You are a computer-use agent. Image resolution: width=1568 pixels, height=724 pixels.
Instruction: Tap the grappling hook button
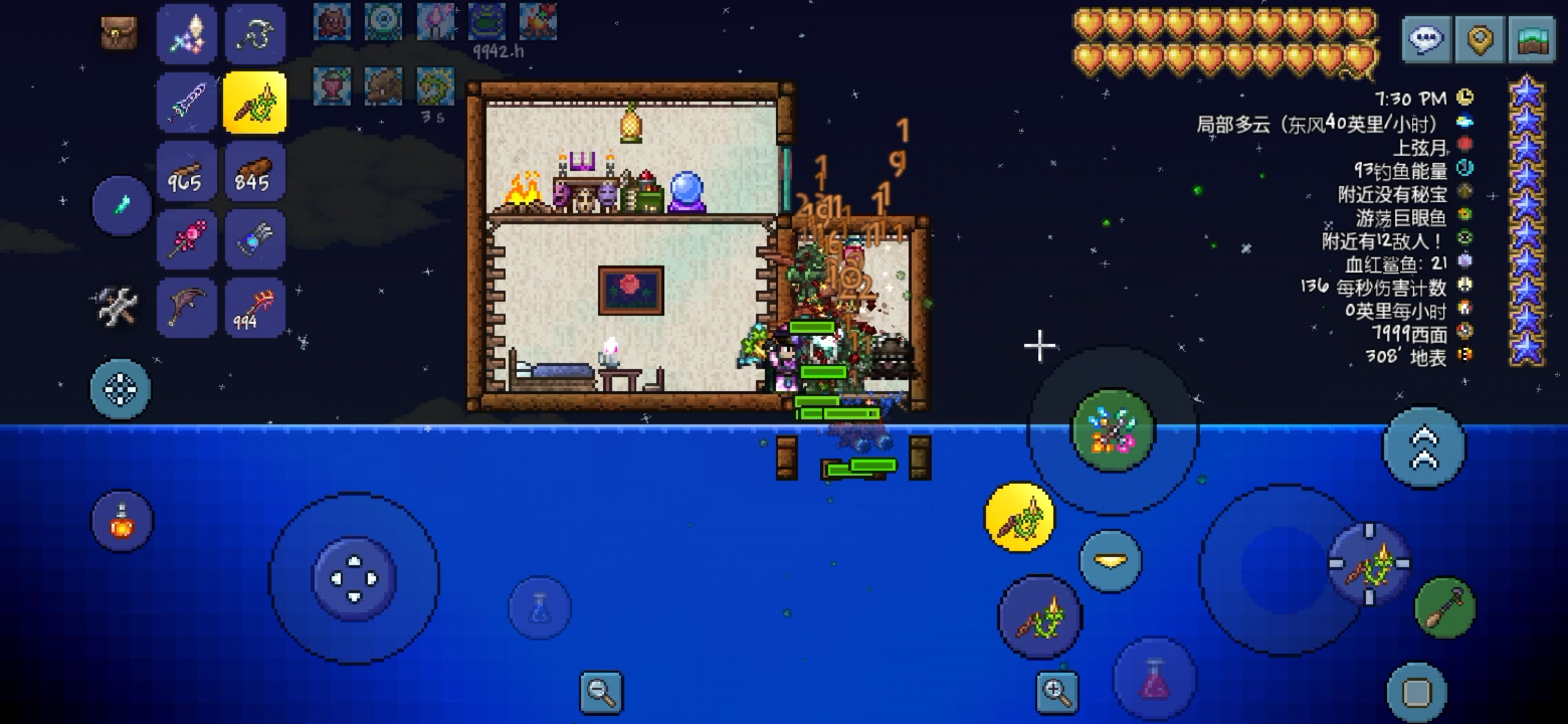[x=1445, y=608]
